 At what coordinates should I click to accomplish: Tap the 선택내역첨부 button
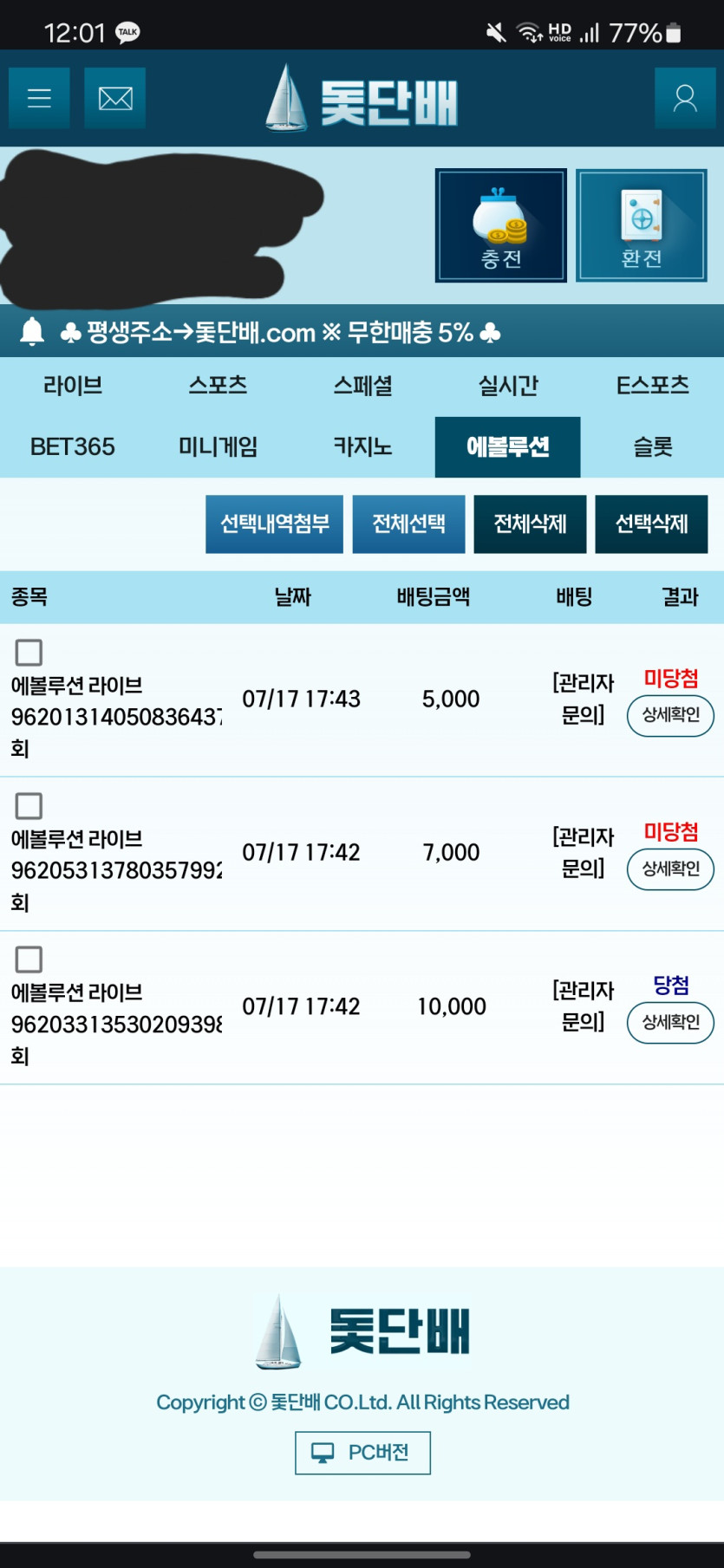(x=274, y=524)
